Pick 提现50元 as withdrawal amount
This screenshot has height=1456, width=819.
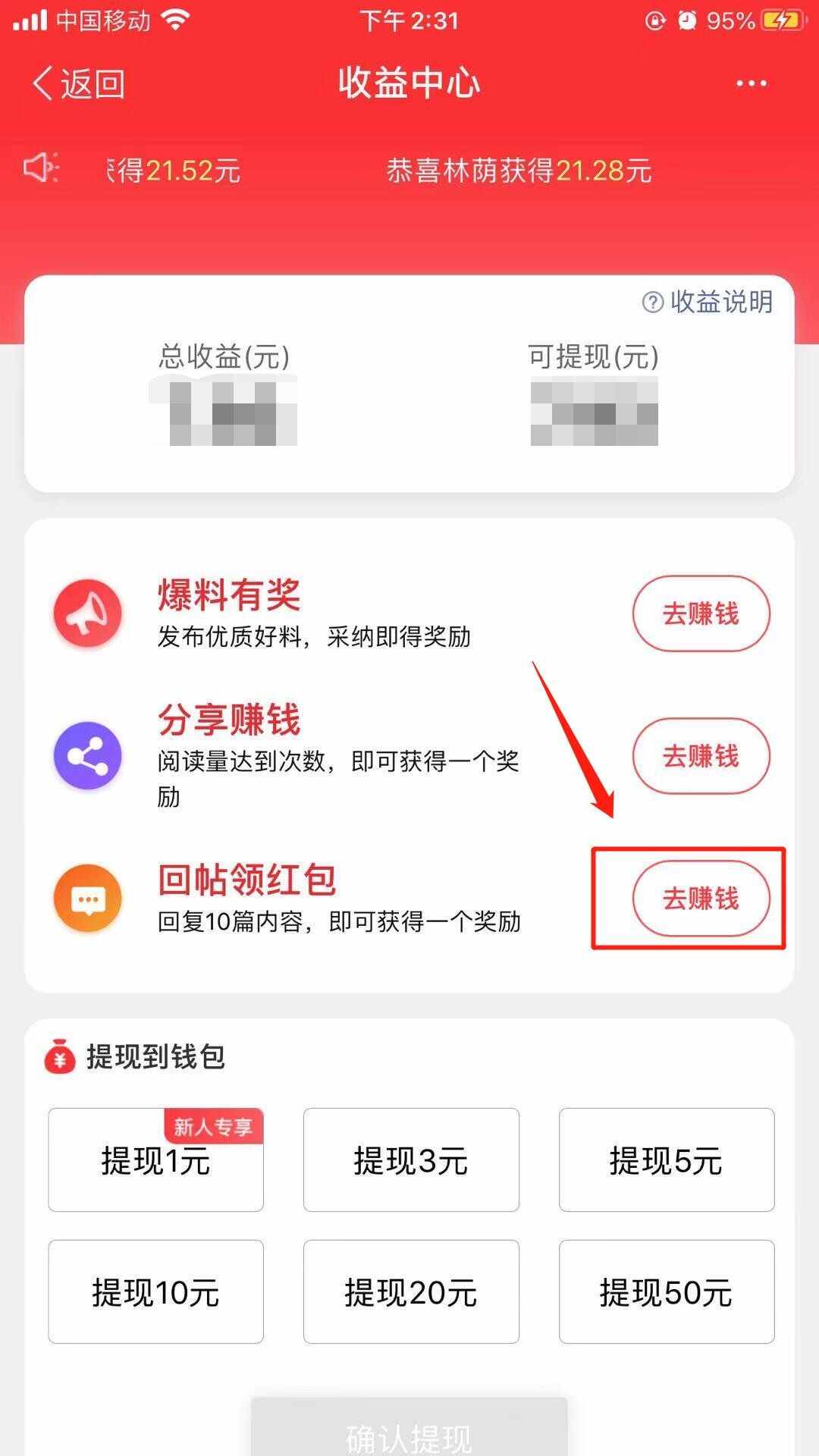click(x=667, y=1292)
